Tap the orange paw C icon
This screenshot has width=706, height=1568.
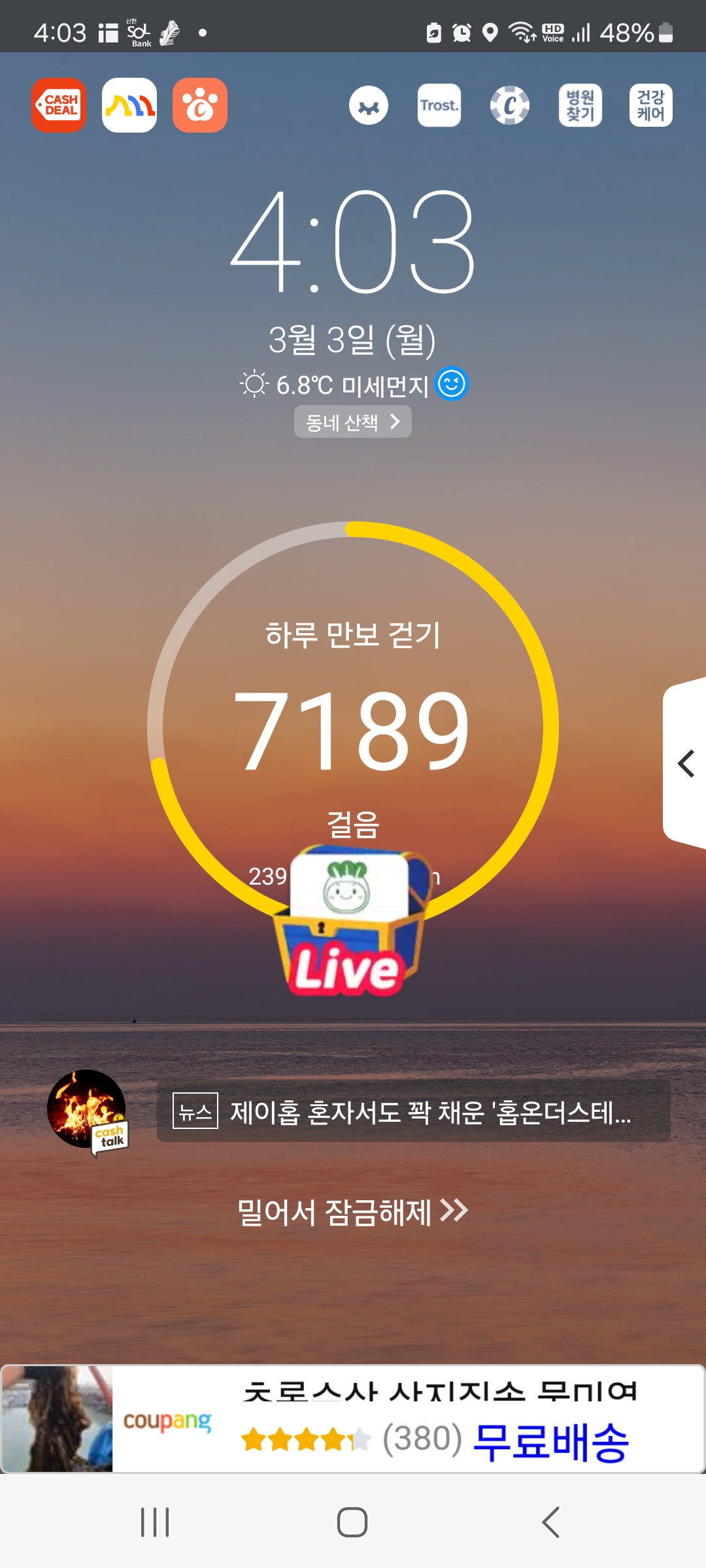click(x=200, y=105)
